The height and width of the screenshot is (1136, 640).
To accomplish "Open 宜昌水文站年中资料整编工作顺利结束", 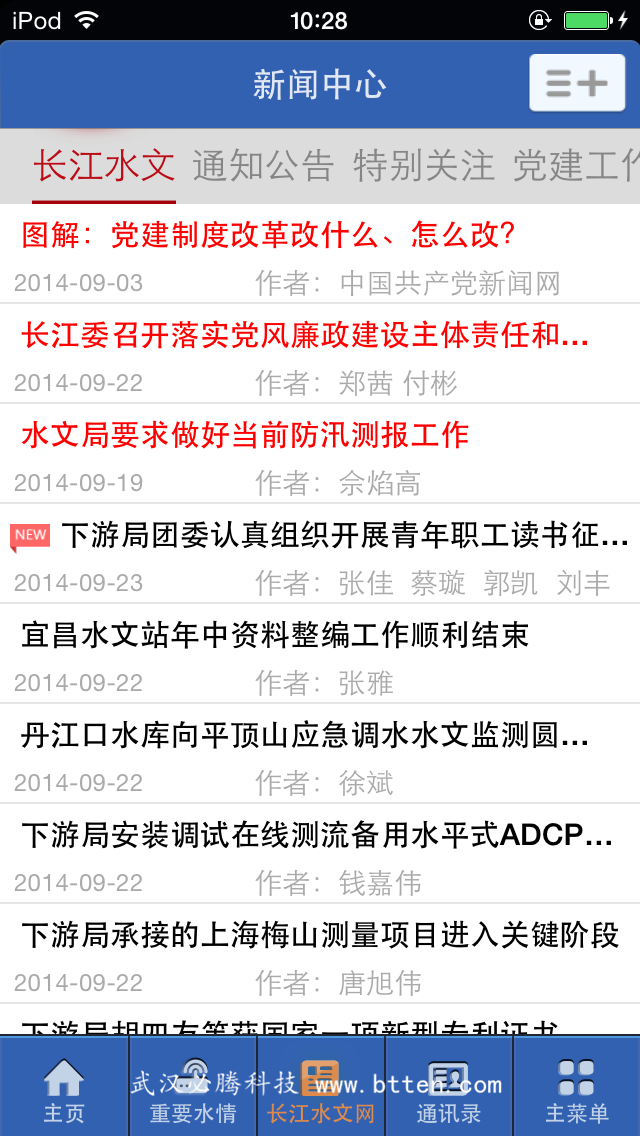I will [320, 653].
